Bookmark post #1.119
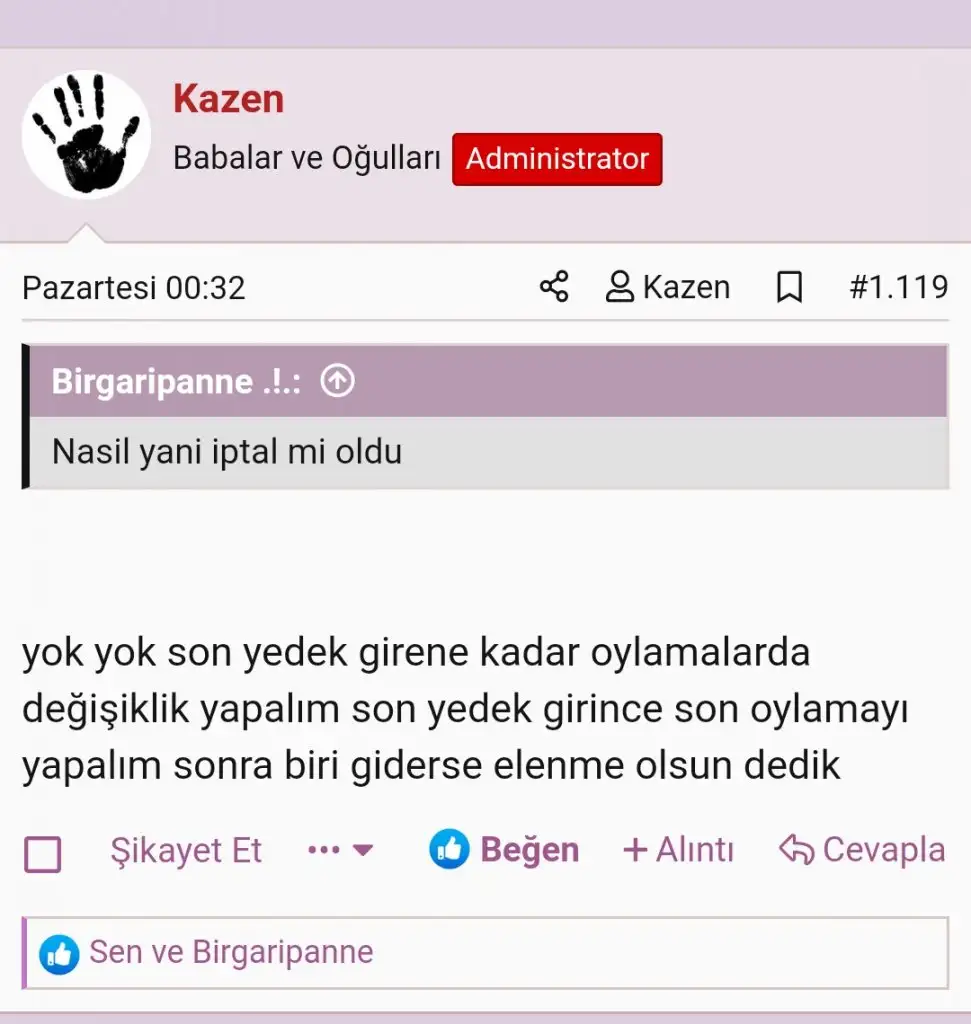This screenshot has width=971, height=1024. 789,288
